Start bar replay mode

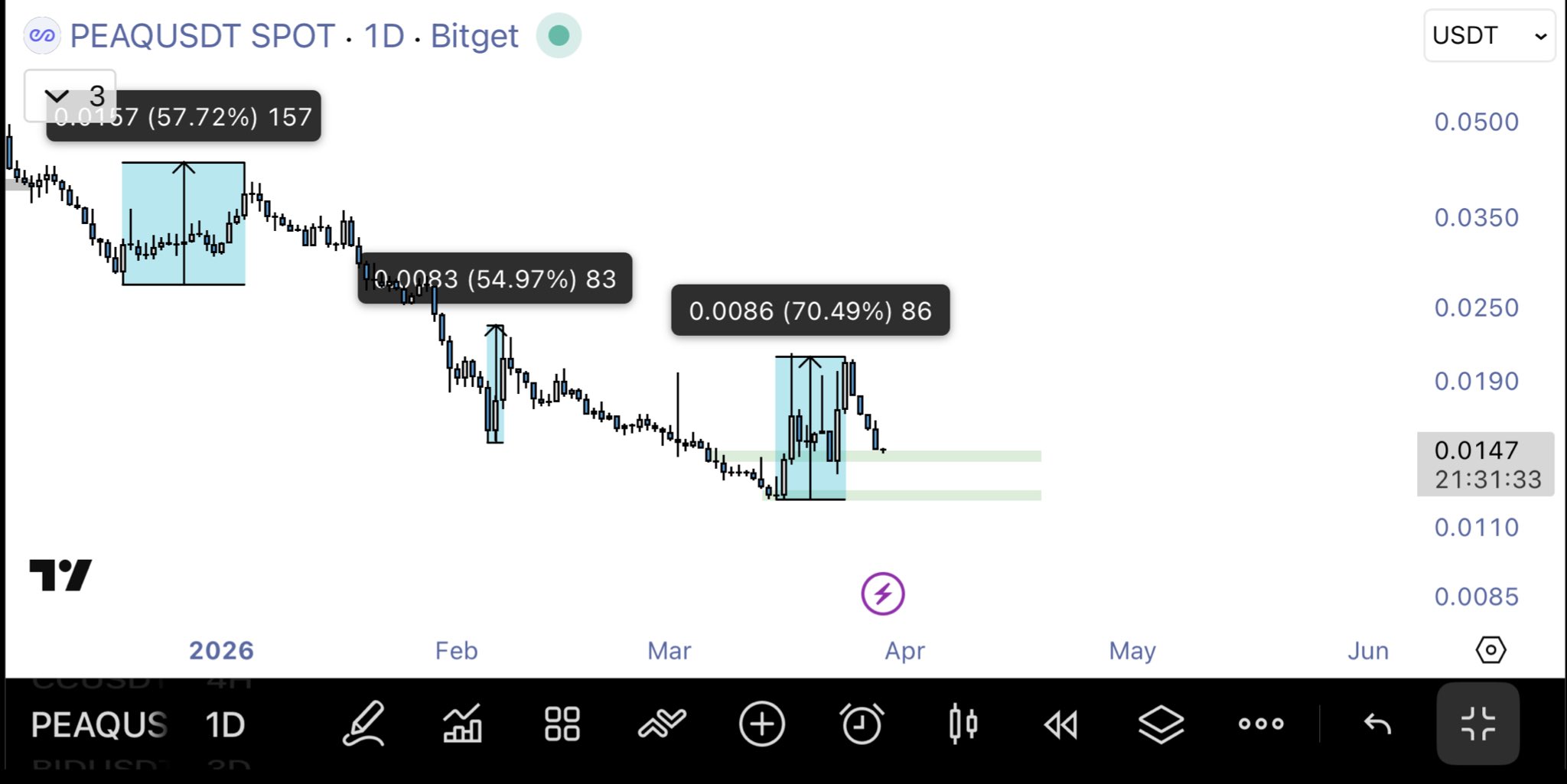(x=1061, y=724)
